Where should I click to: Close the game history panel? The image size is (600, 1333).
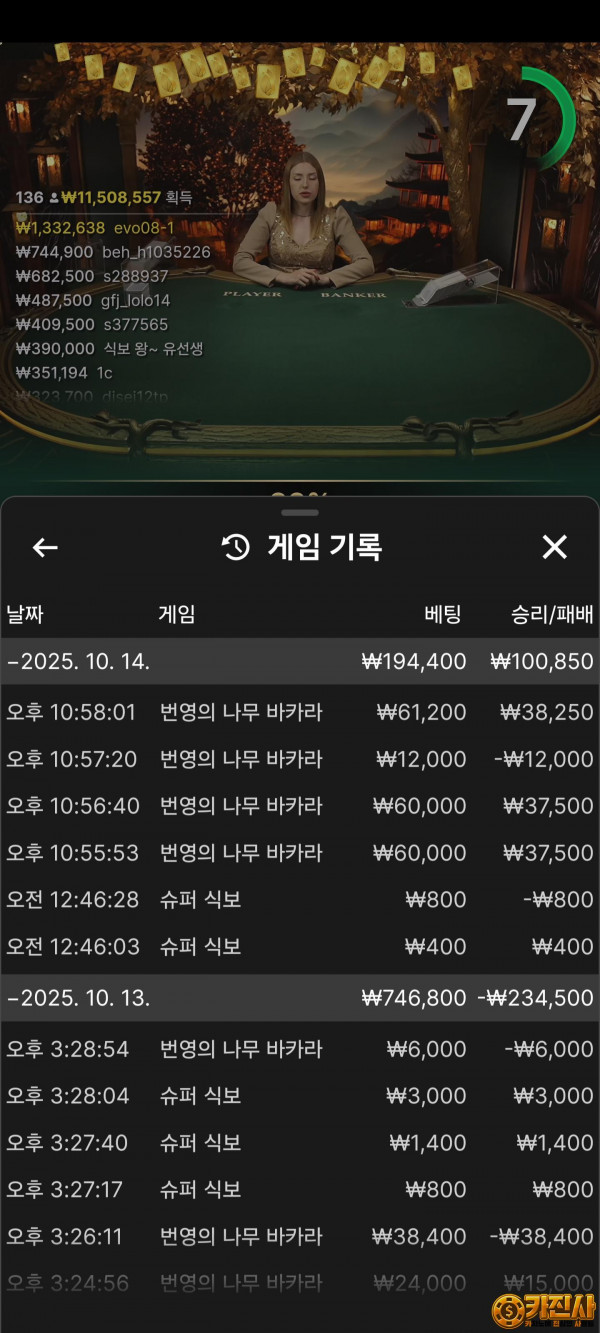click(554, 546)
